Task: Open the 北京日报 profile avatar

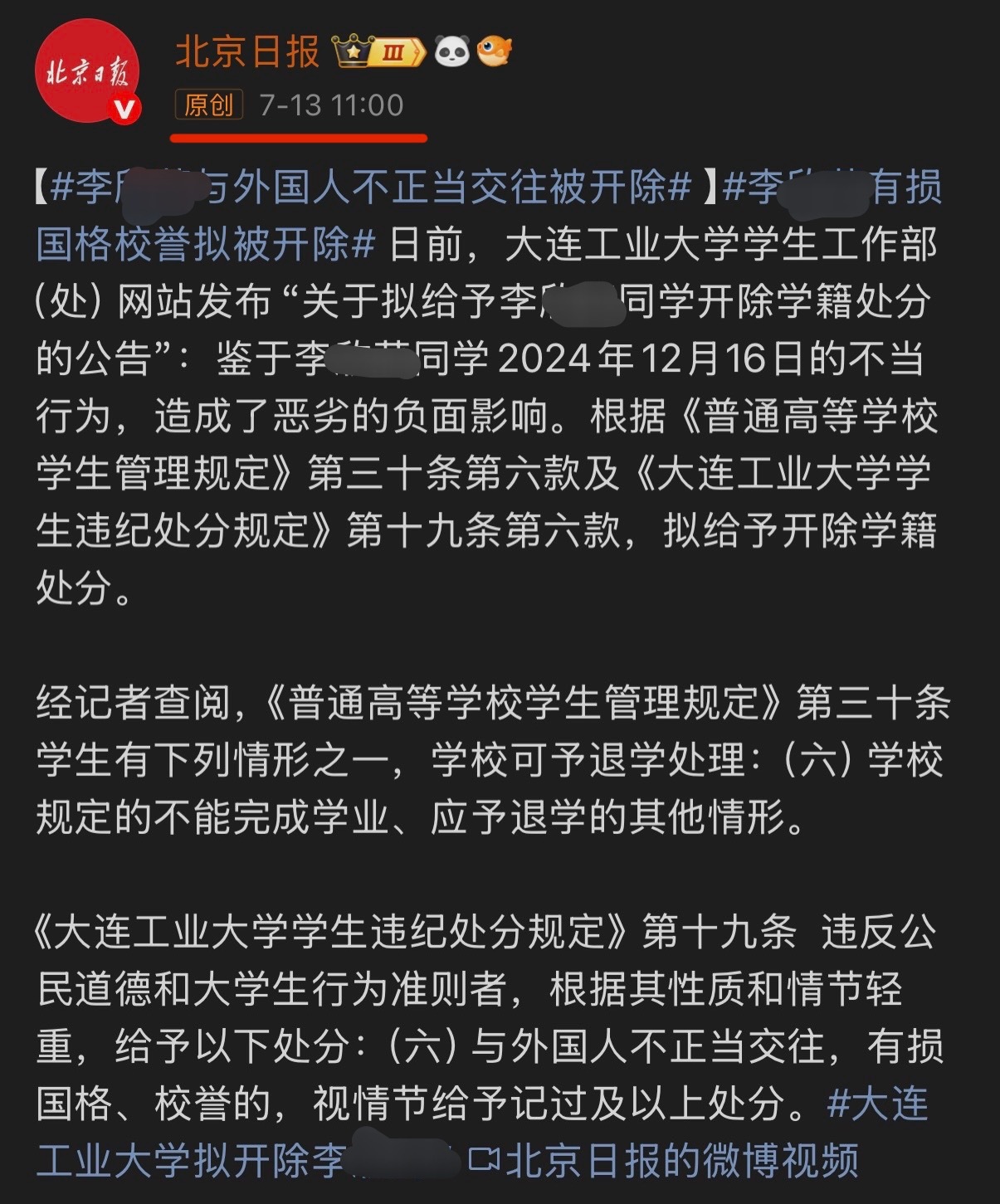Action: 86,72
